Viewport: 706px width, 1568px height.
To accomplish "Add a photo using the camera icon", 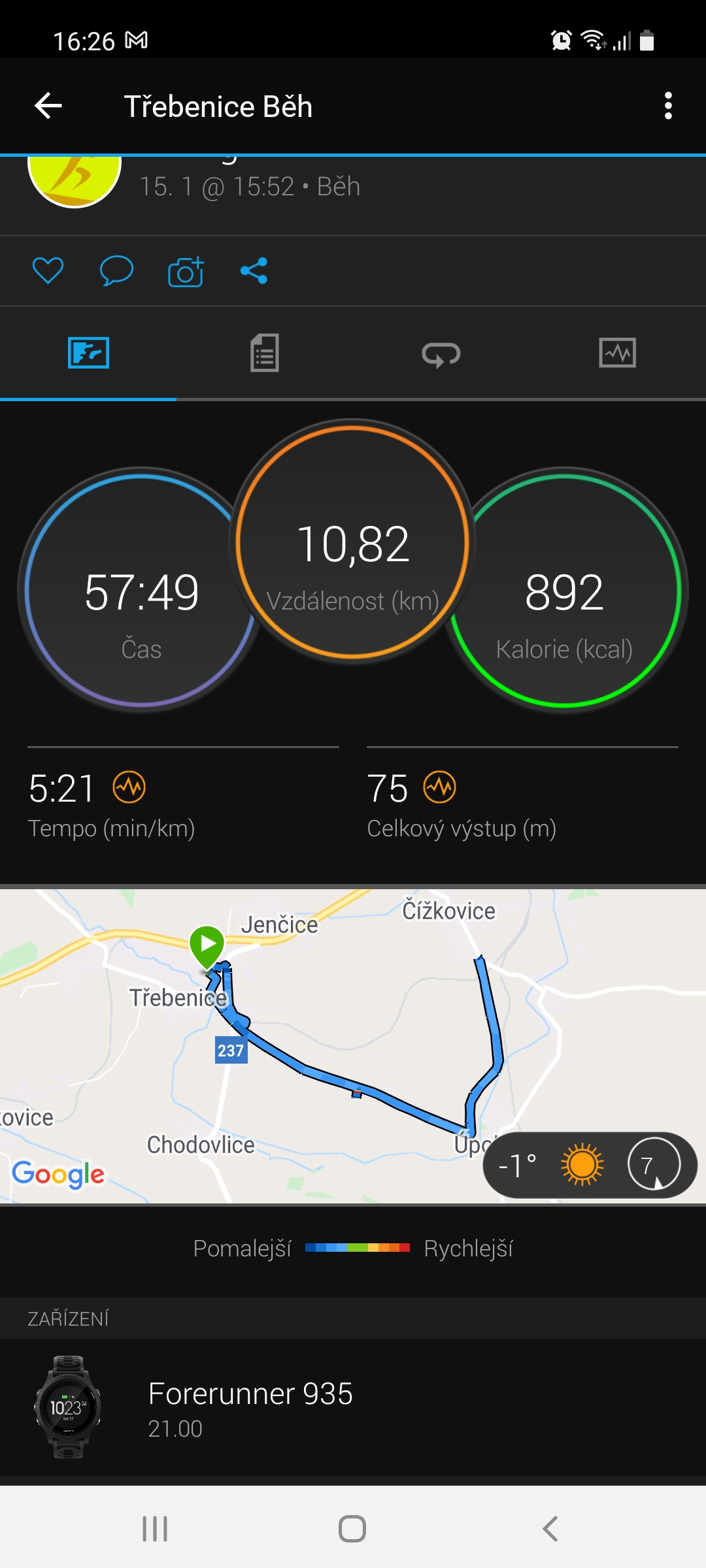I will pos(186,270).
